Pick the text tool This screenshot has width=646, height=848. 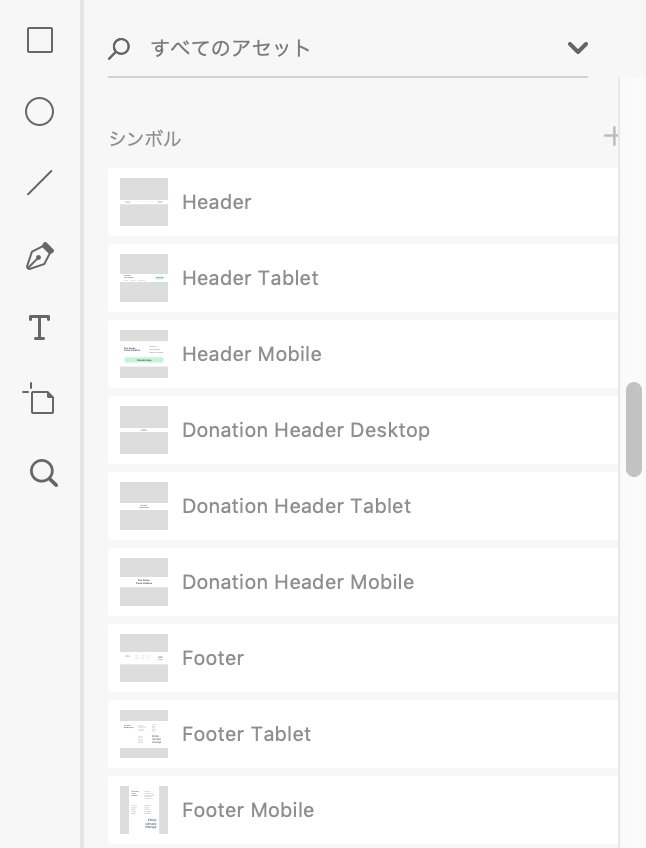click(x=40, y=328)
